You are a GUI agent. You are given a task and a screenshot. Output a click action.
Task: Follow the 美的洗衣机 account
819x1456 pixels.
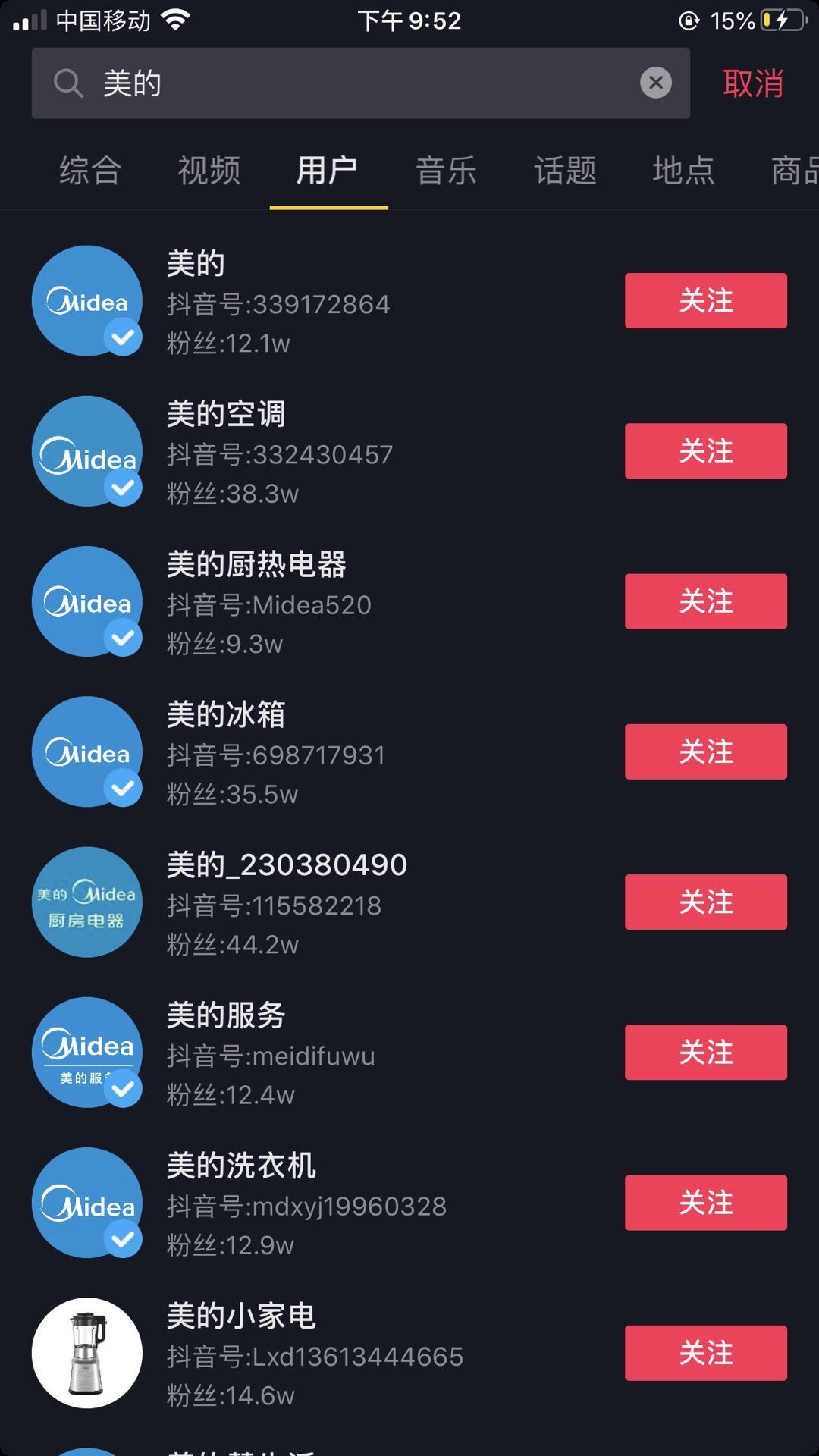[705, 1202]
